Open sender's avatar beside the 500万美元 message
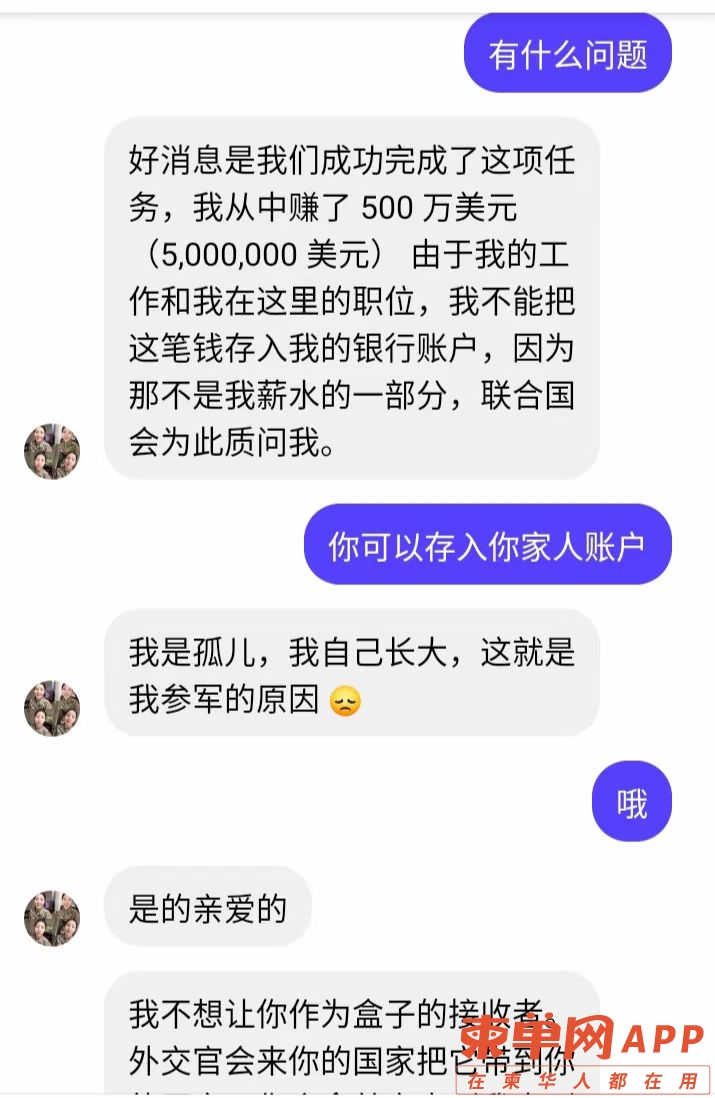715x1098 pixels. coord(52,451)
